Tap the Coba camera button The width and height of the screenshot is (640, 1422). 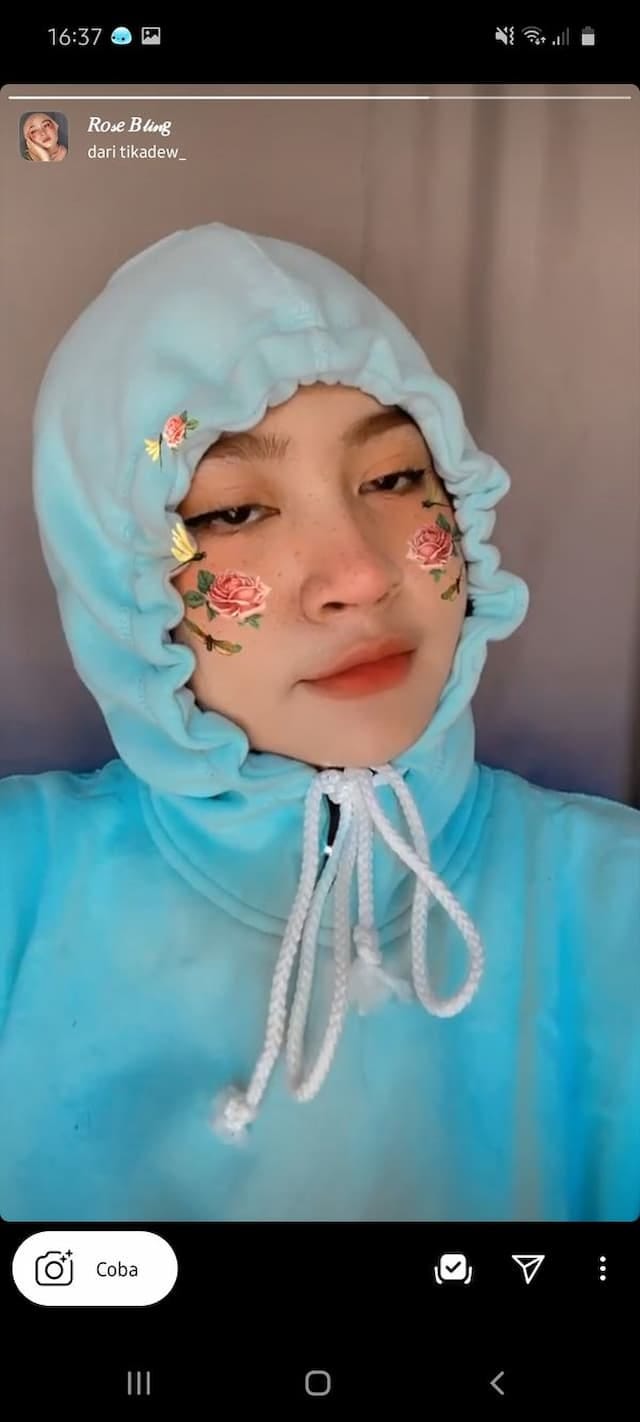(94, 1269)
